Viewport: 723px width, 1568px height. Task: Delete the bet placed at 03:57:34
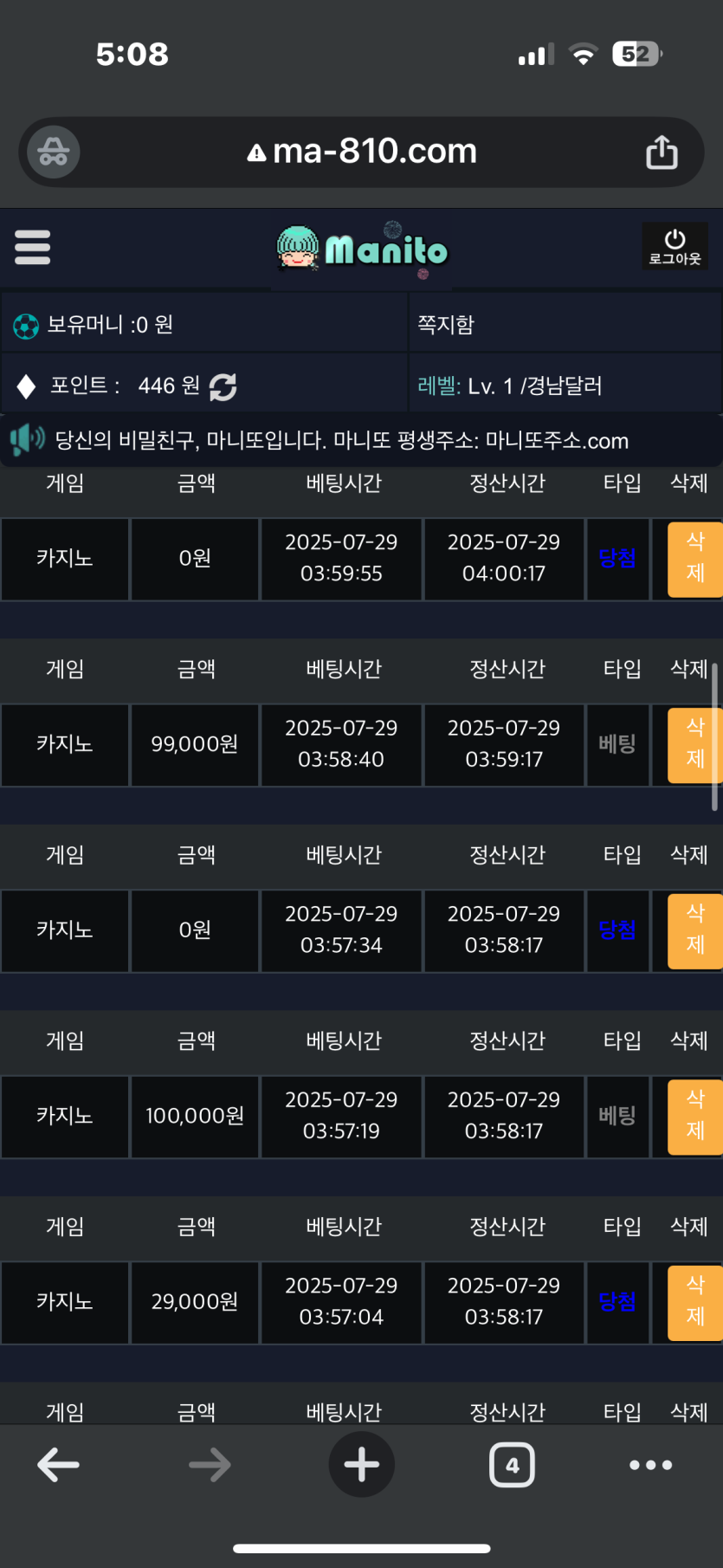695,930
